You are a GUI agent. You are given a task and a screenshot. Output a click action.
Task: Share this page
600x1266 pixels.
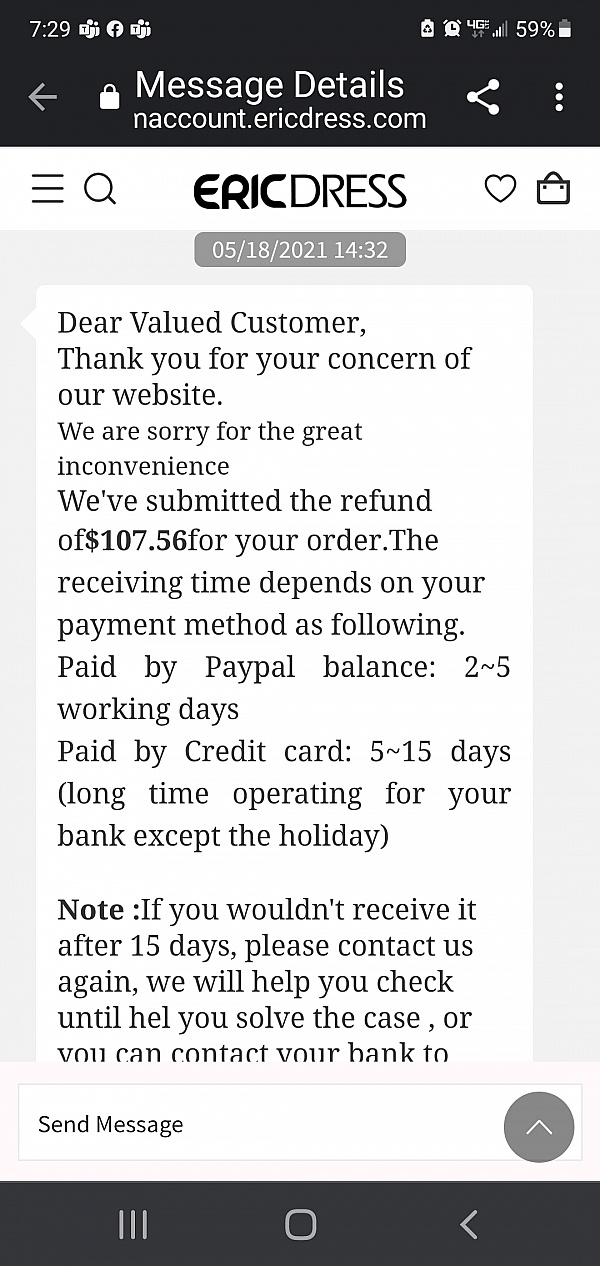pyautogui.click(x=483, y=97)
